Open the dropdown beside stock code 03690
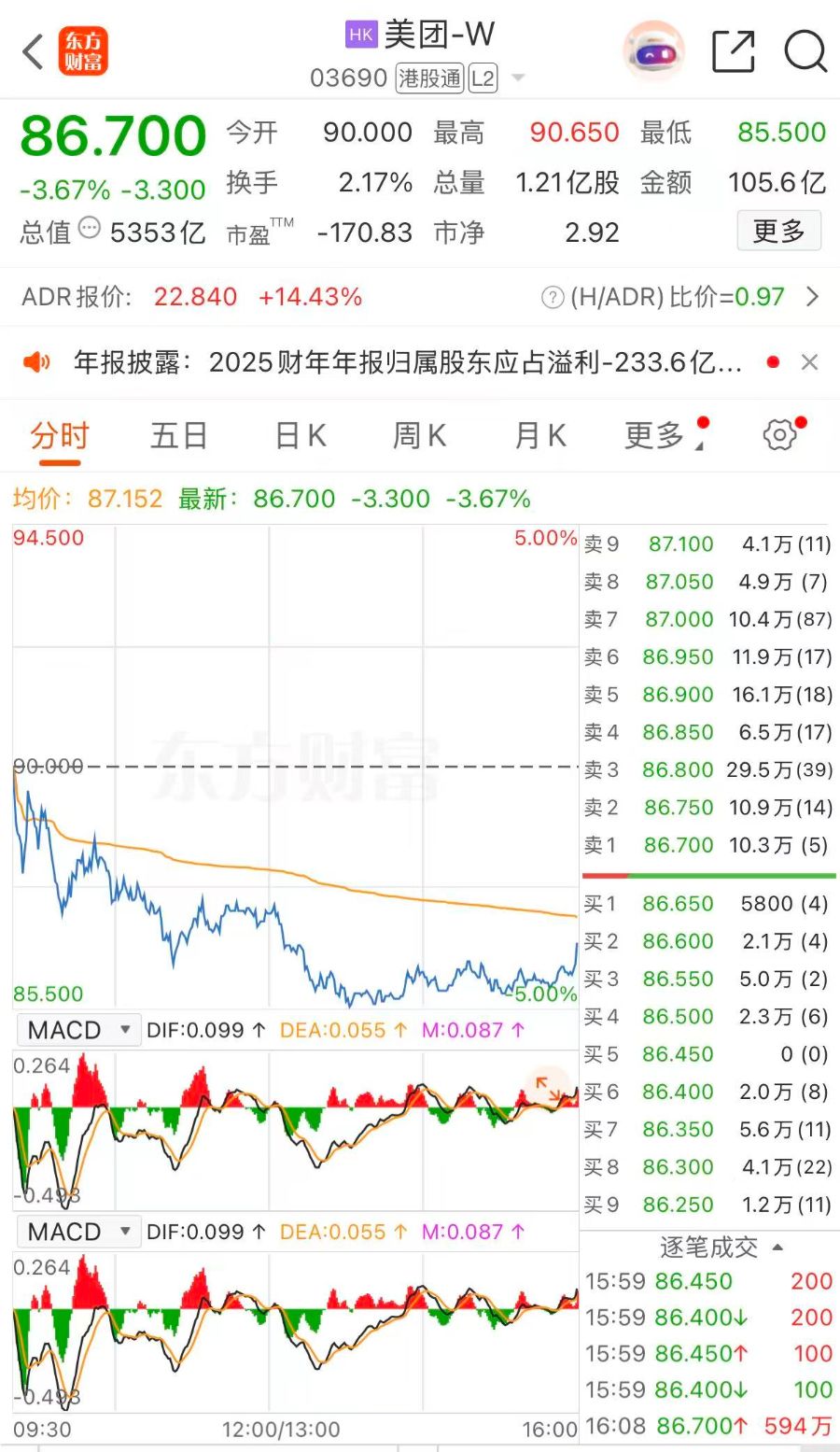 click(519, 78)
